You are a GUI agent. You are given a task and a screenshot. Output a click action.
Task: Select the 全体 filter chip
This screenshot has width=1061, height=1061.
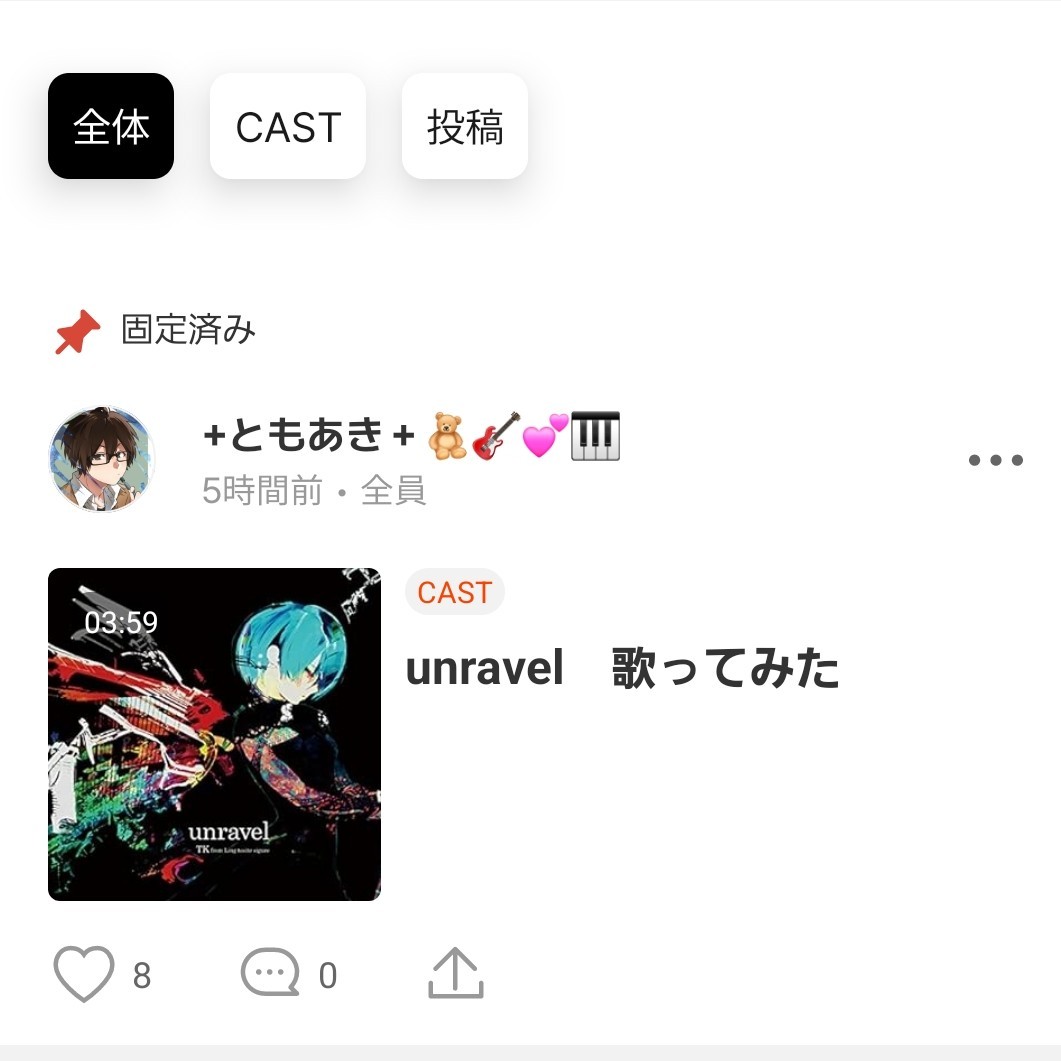coord(111,127)
